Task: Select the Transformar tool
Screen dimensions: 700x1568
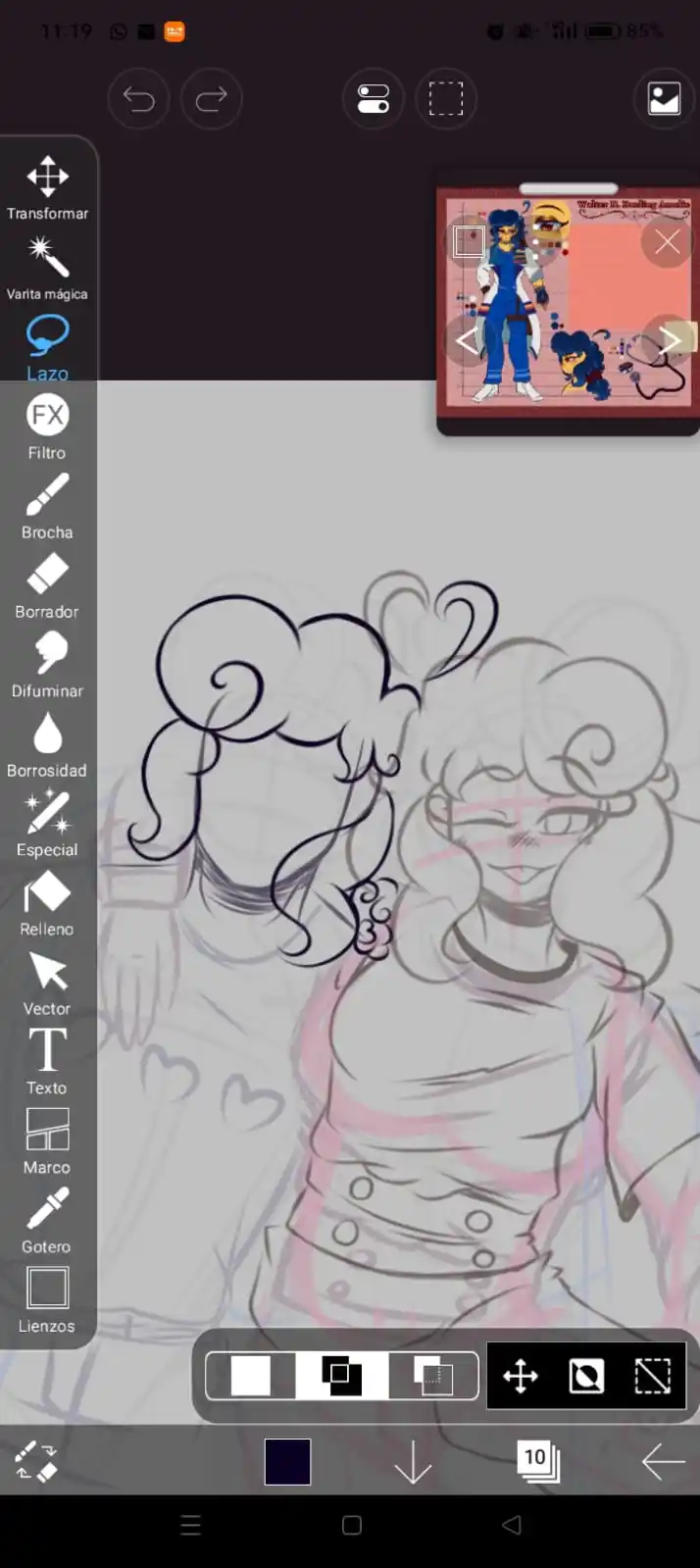Action: tap(47, 186)
